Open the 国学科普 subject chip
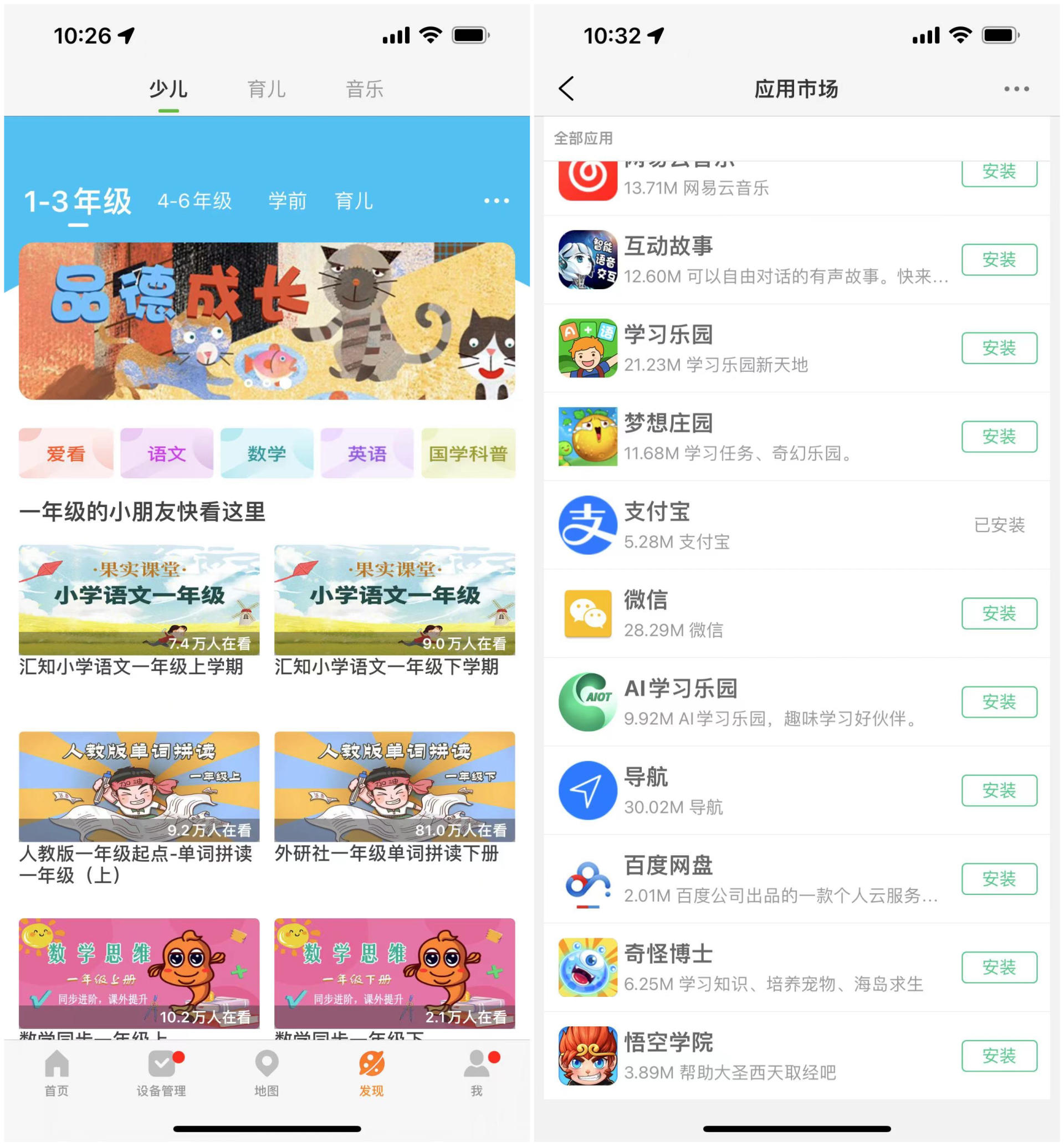Screen dimensions: 1064x1146 [x=468, y=453]
